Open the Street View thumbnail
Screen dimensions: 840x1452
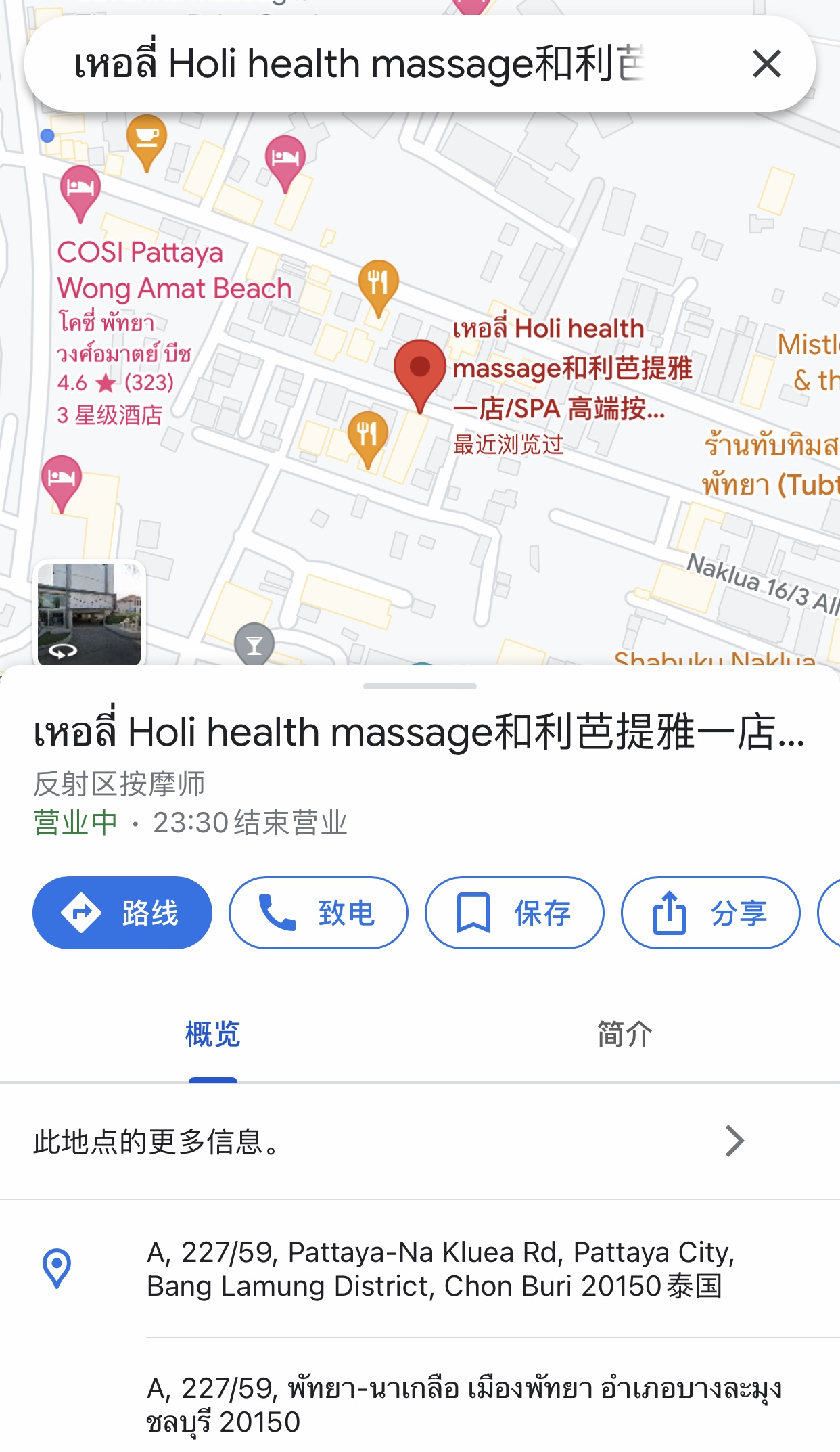pos(89,614)
